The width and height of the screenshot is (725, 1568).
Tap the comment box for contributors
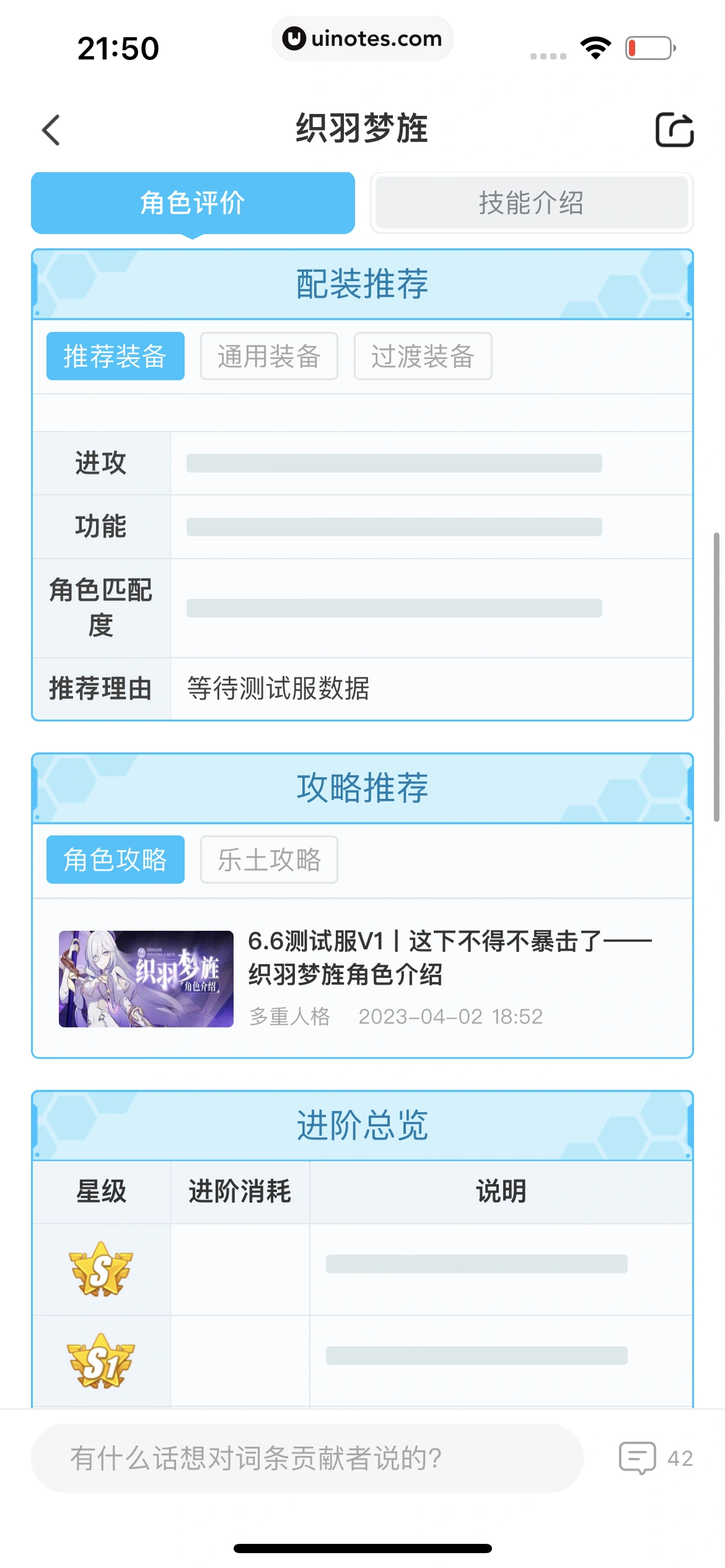point(307,1458)
